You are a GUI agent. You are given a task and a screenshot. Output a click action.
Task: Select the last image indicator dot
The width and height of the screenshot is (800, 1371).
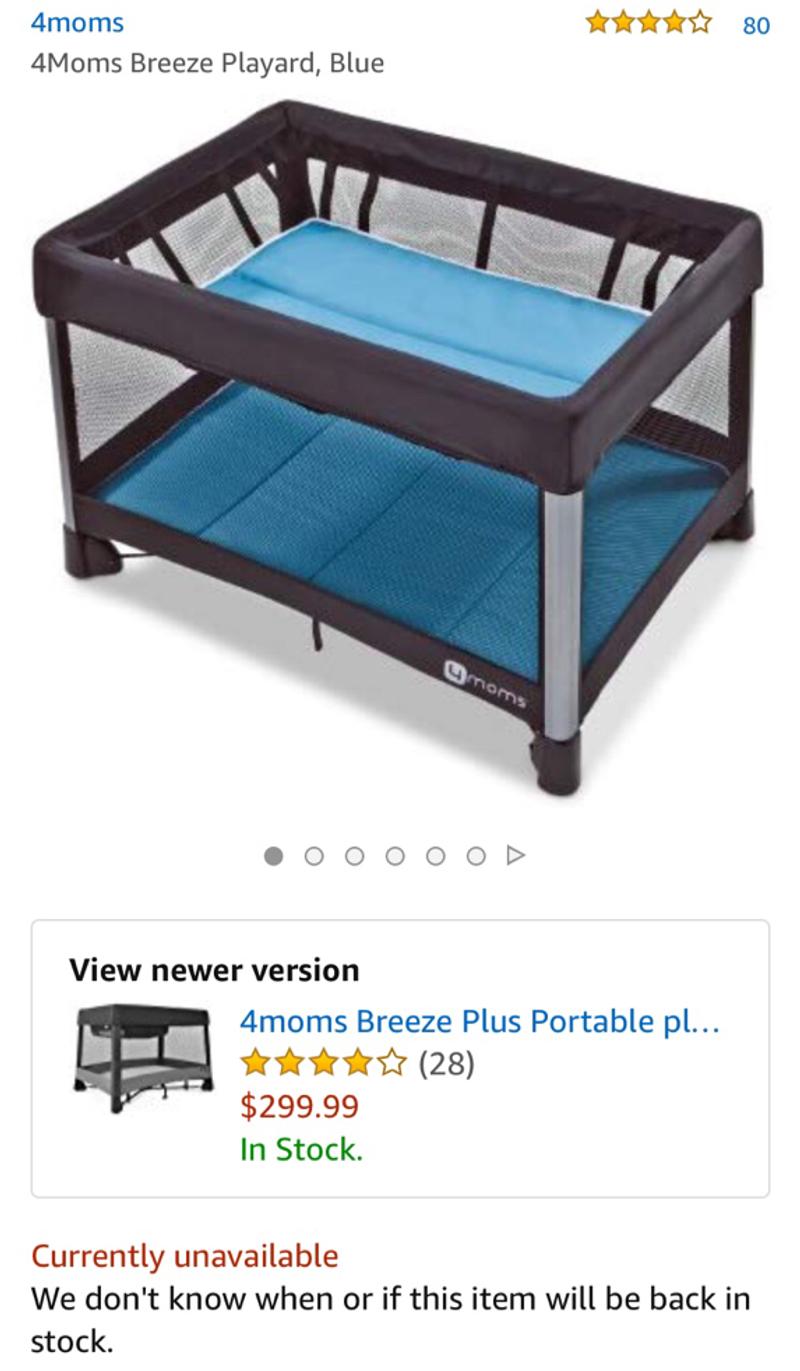click(x=475, y=856)
